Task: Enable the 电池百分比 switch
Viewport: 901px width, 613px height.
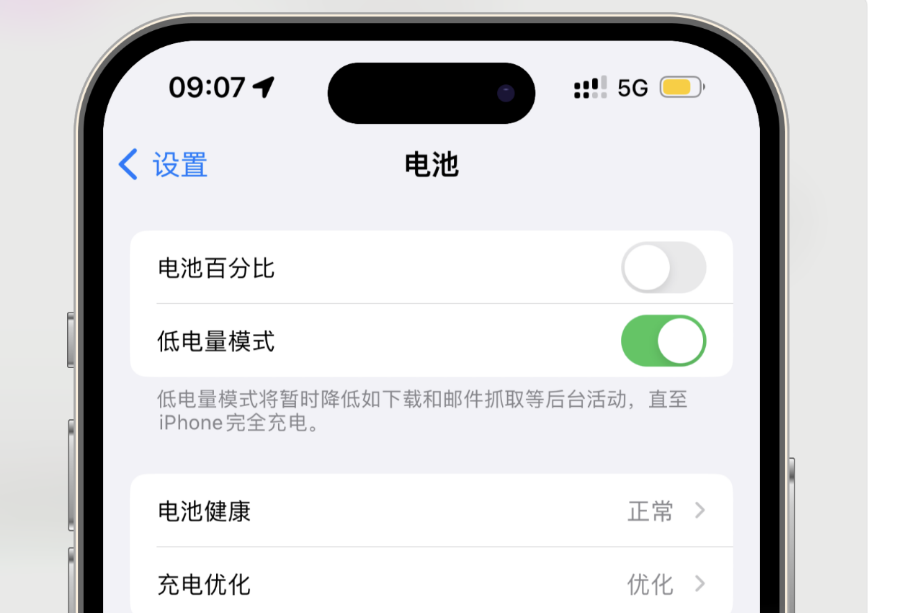Action: (663, 268)
